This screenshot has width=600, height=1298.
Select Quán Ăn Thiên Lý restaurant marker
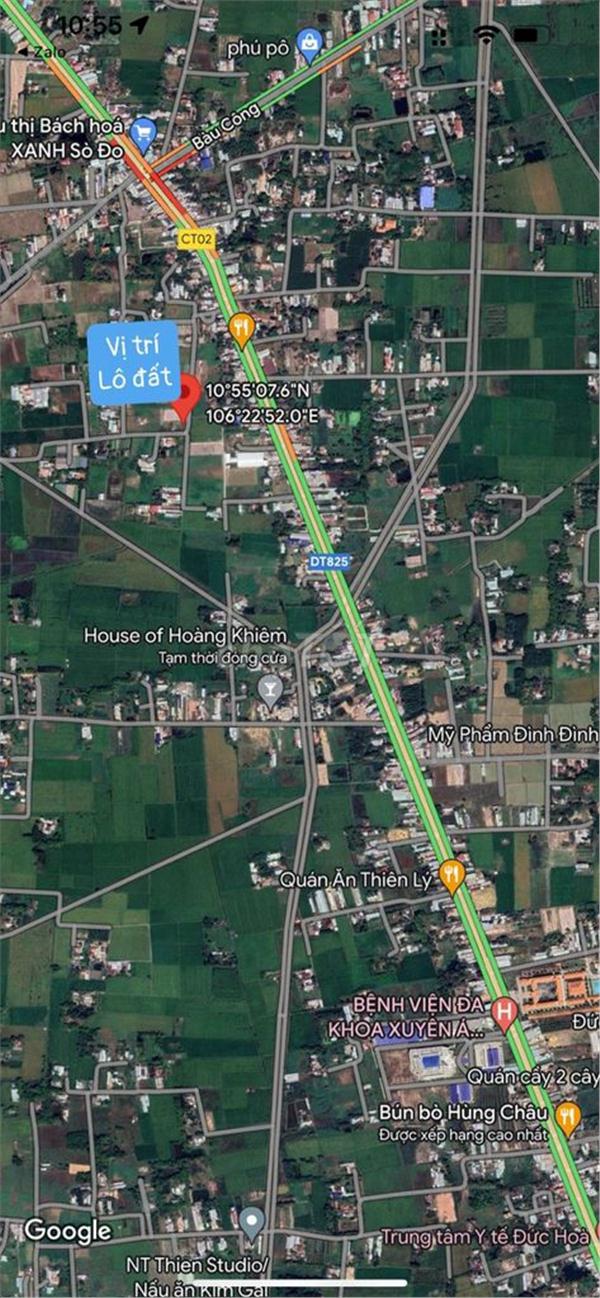452,877
